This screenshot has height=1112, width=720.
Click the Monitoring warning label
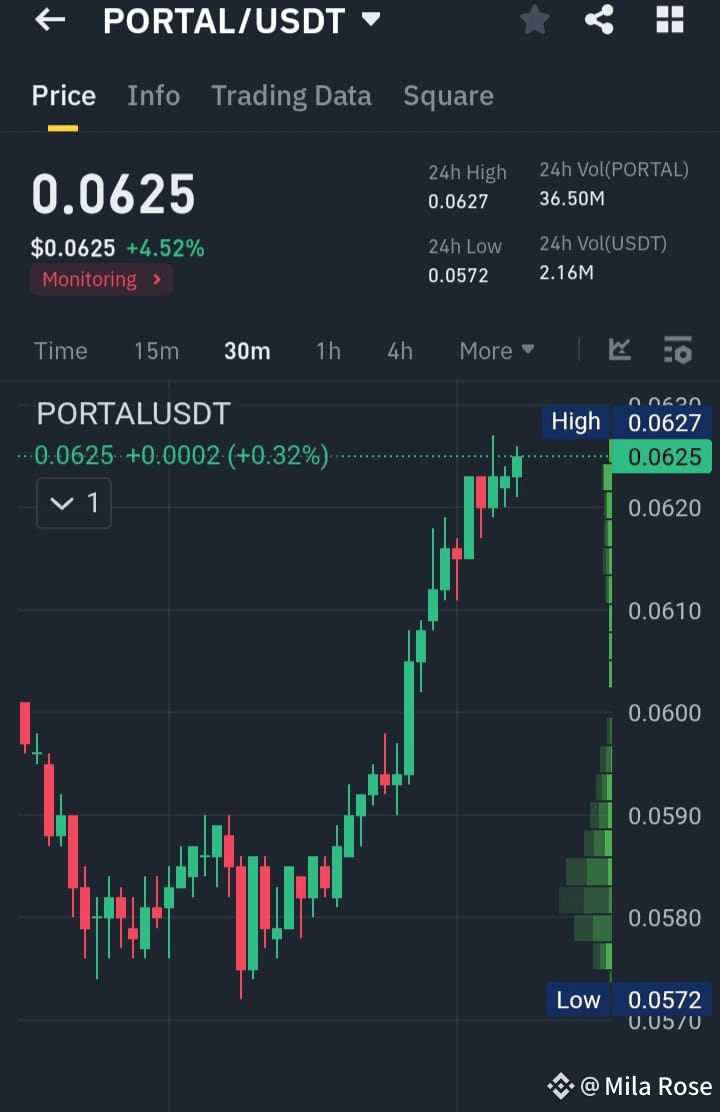tap(101, 279)
